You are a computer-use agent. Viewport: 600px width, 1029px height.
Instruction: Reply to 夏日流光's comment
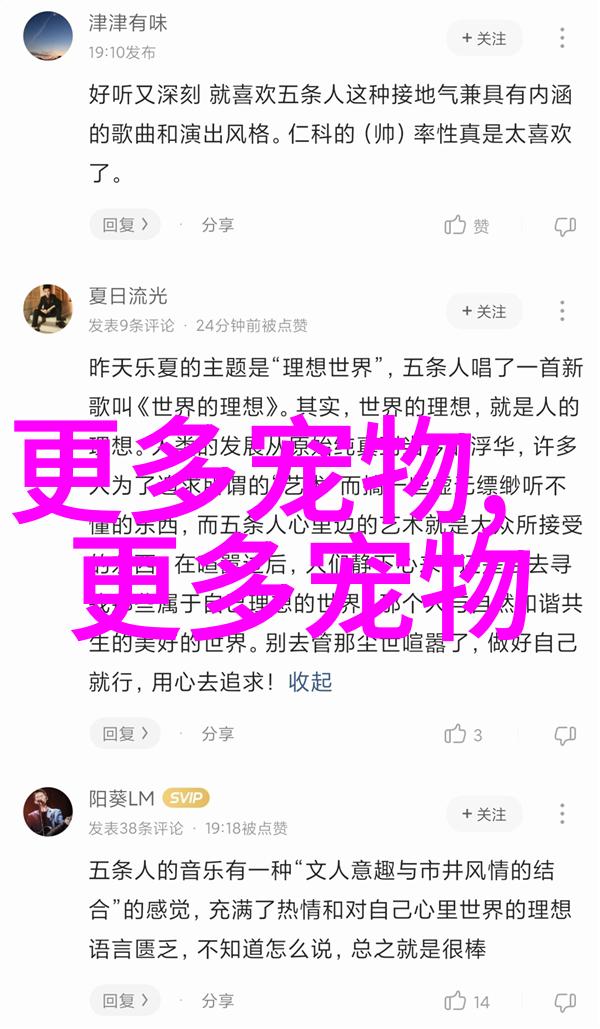(125, 734)
